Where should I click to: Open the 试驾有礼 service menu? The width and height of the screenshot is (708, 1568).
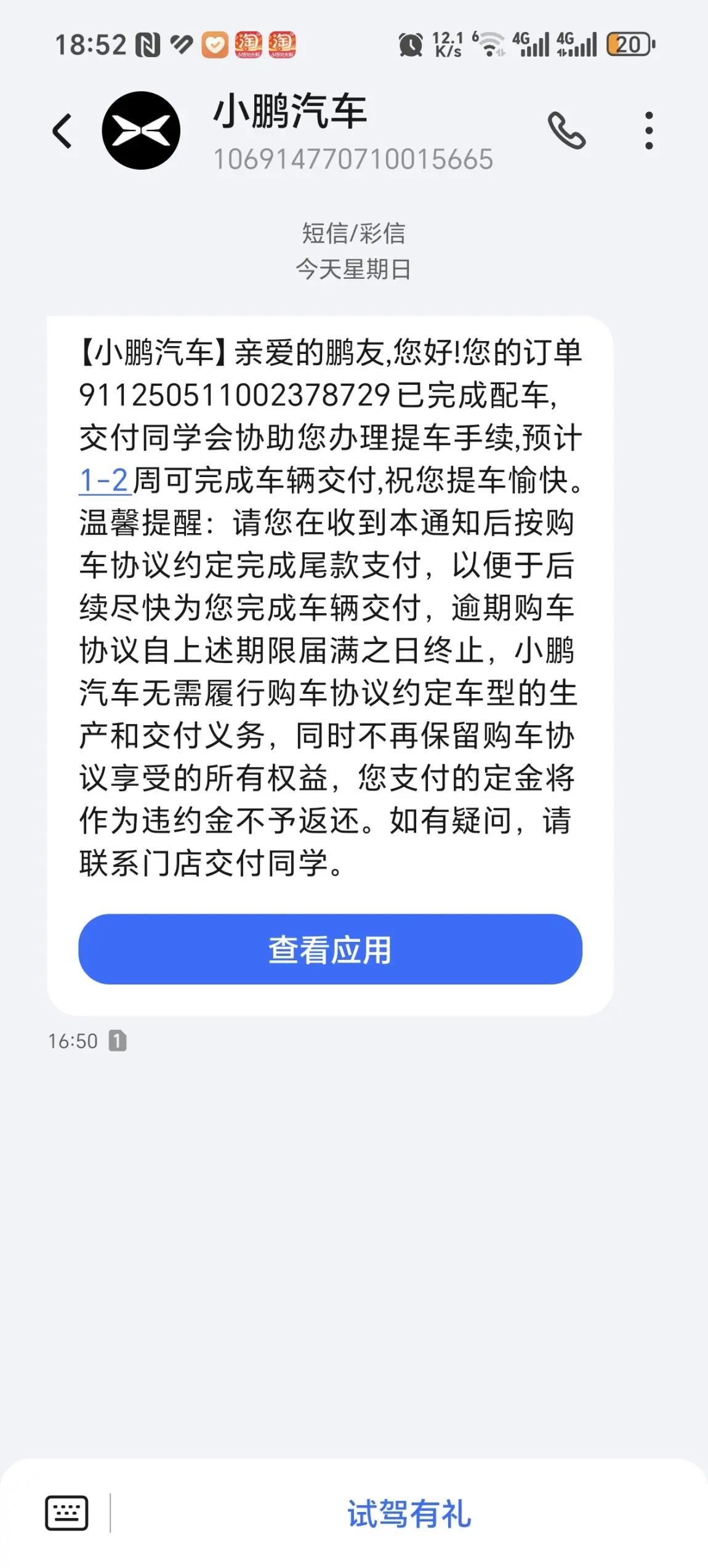409,1513
